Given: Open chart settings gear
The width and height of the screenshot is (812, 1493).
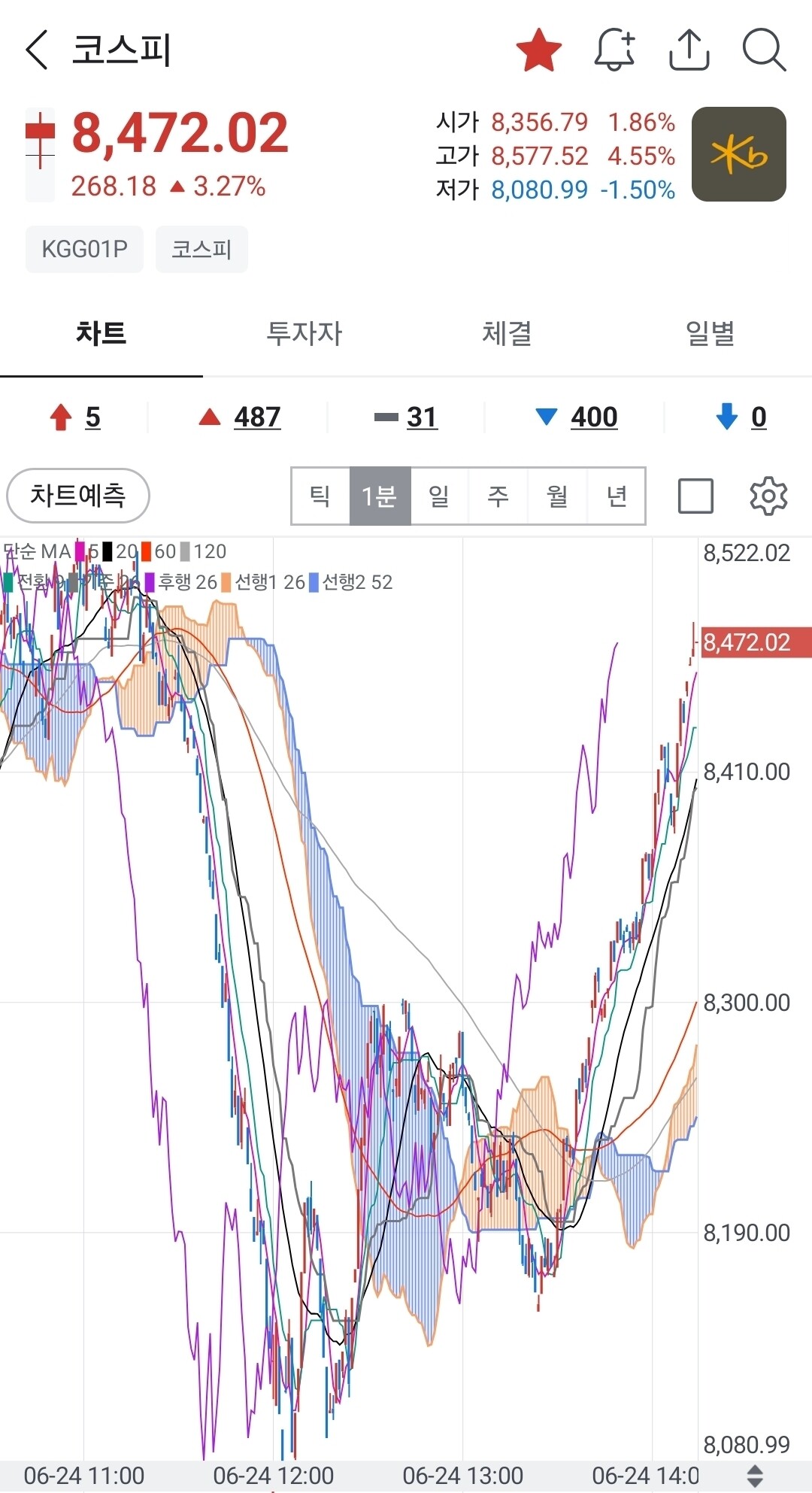Looking at the screenshot, I should [x=768, y=496].
